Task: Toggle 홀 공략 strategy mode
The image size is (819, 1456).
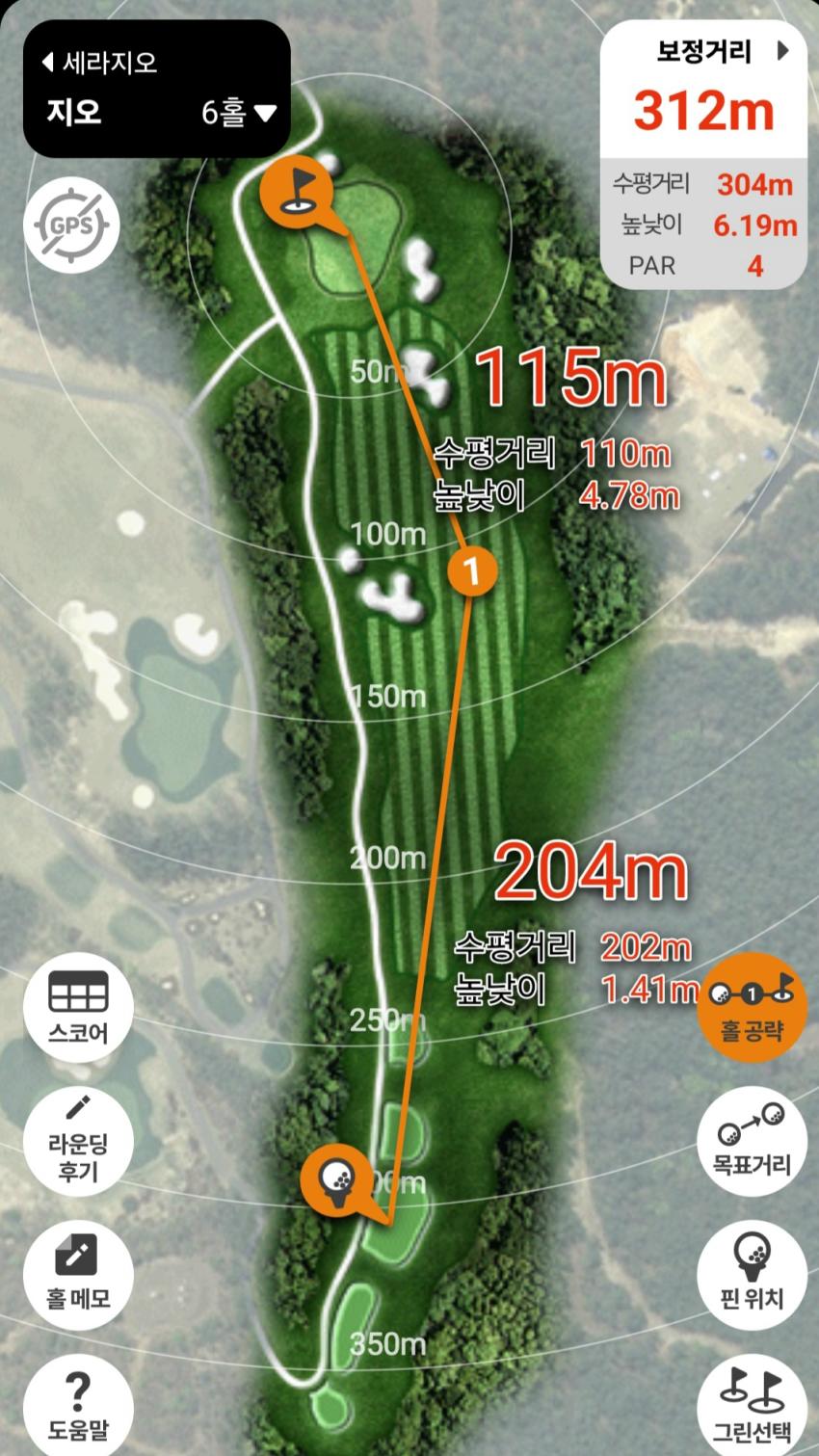Action: click(x=752, y=1006)
